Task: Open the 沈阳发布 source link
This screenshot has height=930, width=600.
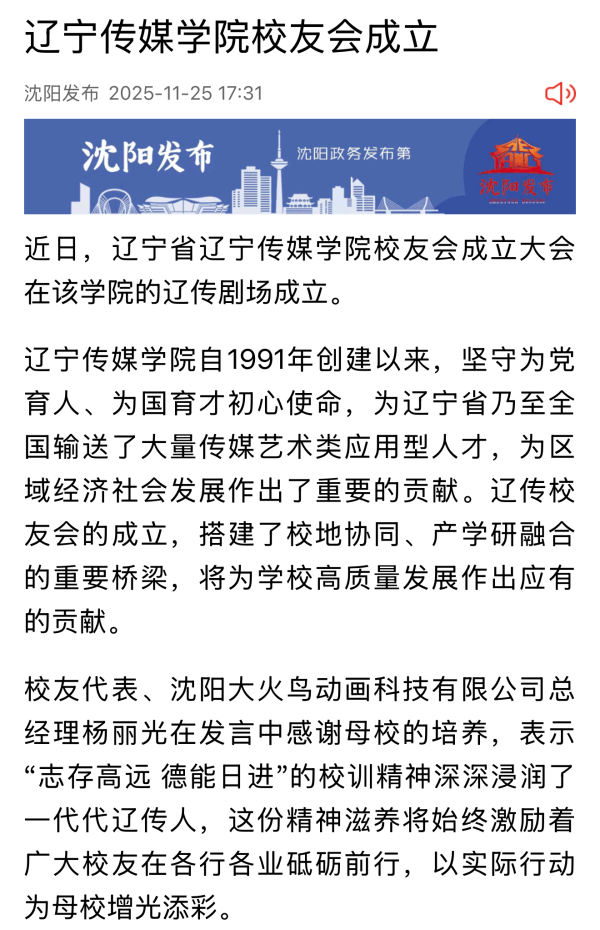Action: pos(61,94)
